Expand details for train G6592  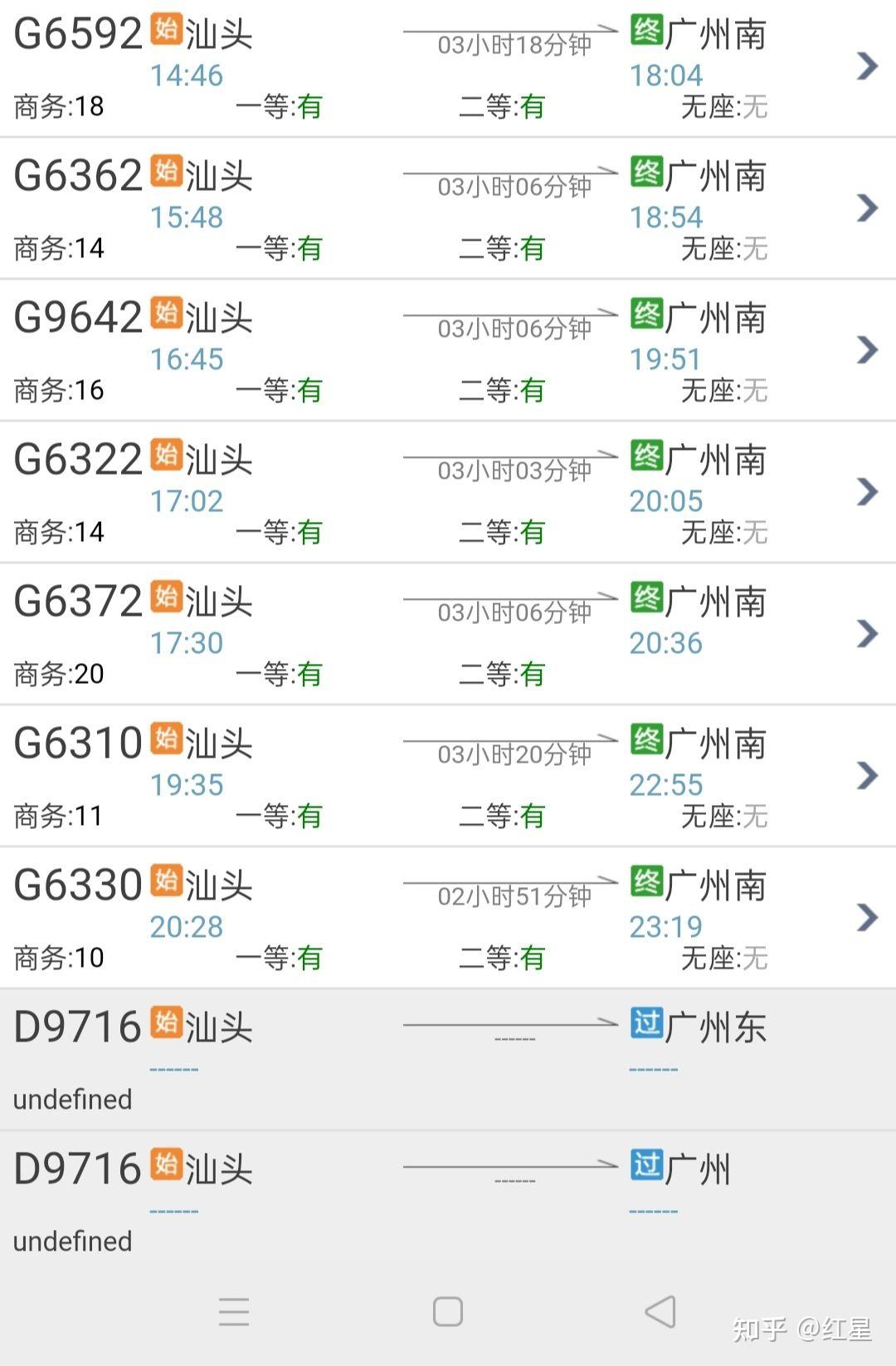[865, 64]
